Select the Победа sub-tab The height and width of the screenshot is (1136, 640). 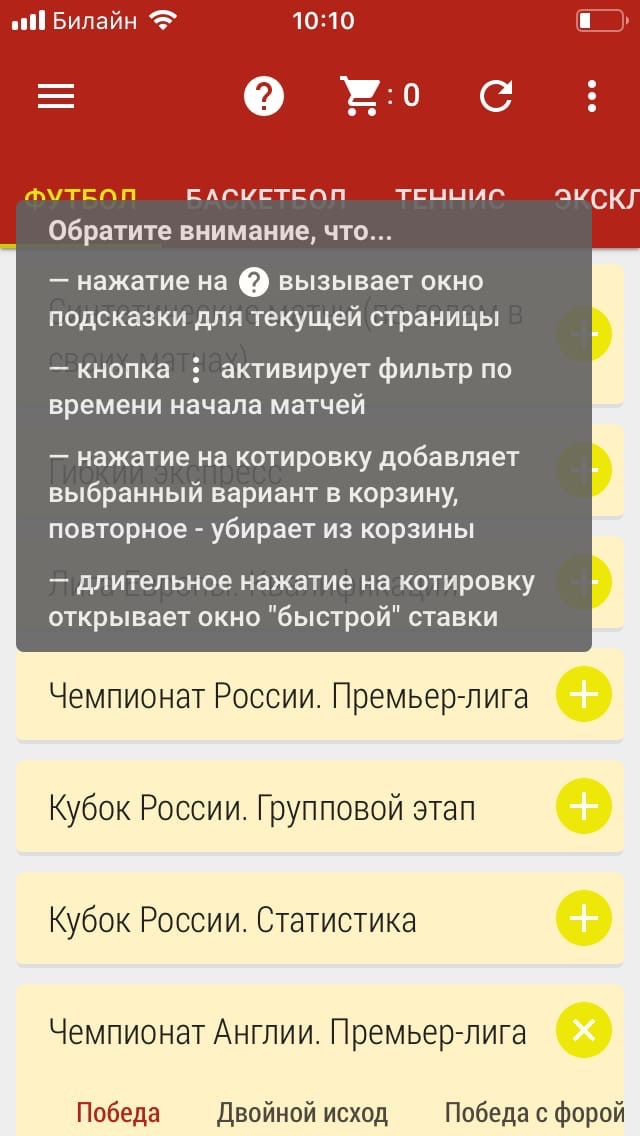pos(118,1112)
